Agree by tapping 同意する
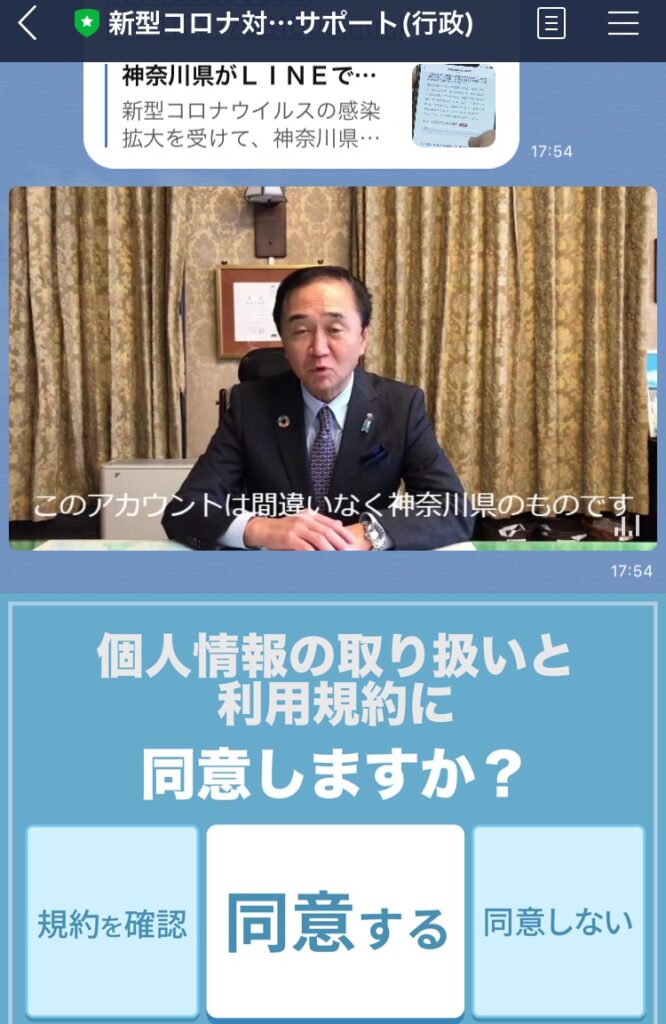 click(x=335, y=920)
